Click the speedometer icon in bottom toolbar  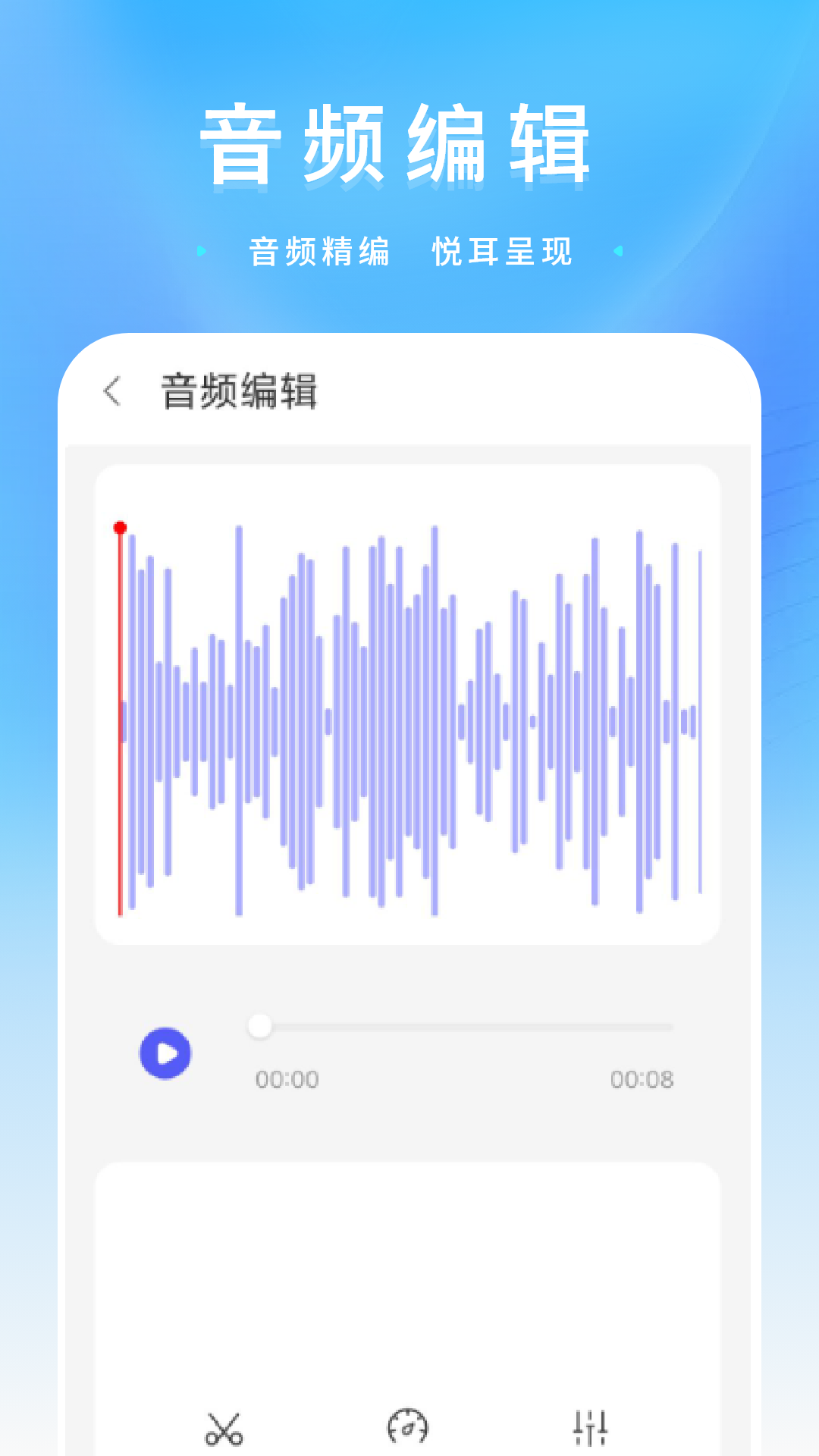pyautogui.click(x=408, y=1424)
